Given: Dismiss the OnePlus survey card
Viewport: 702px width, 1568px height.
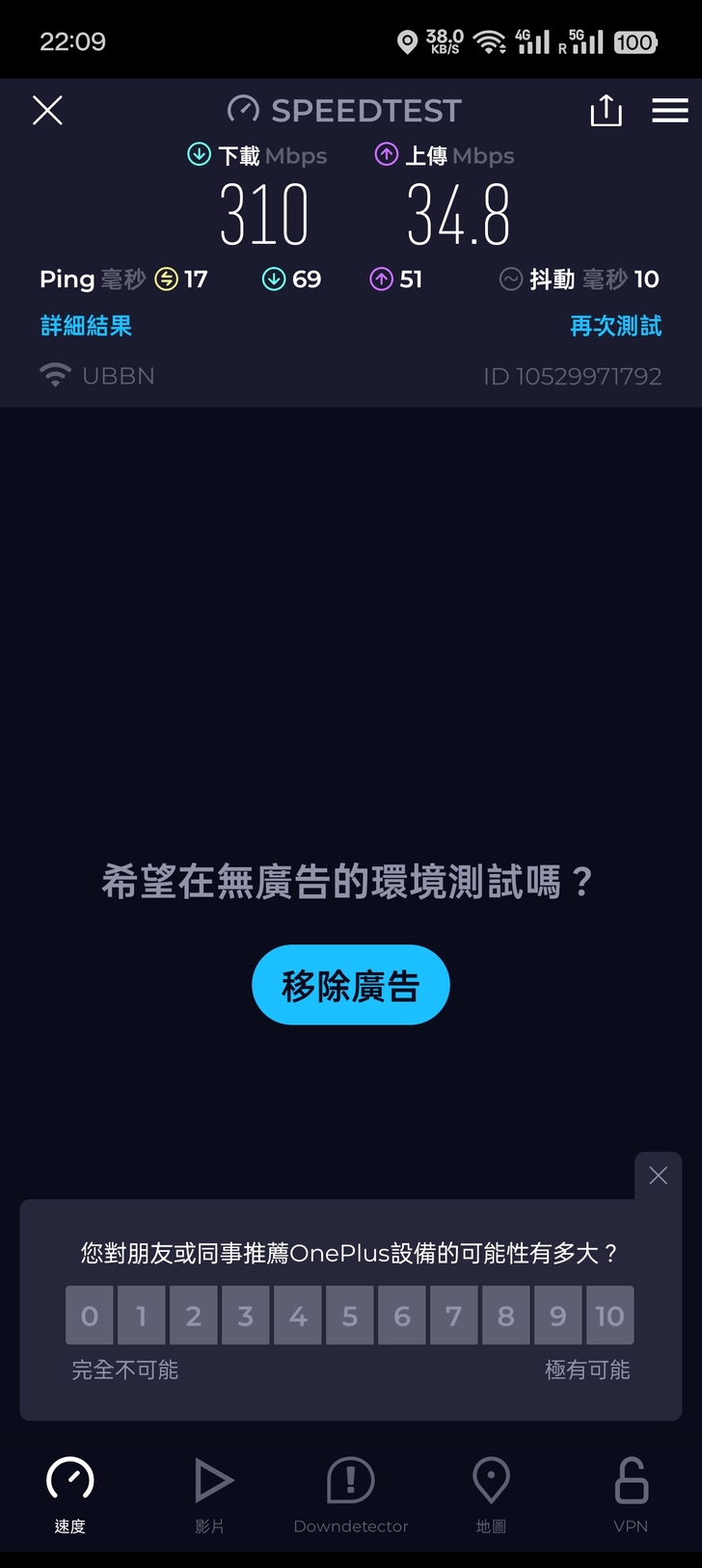Looking at the screenshot, I should click(658, 1176).
